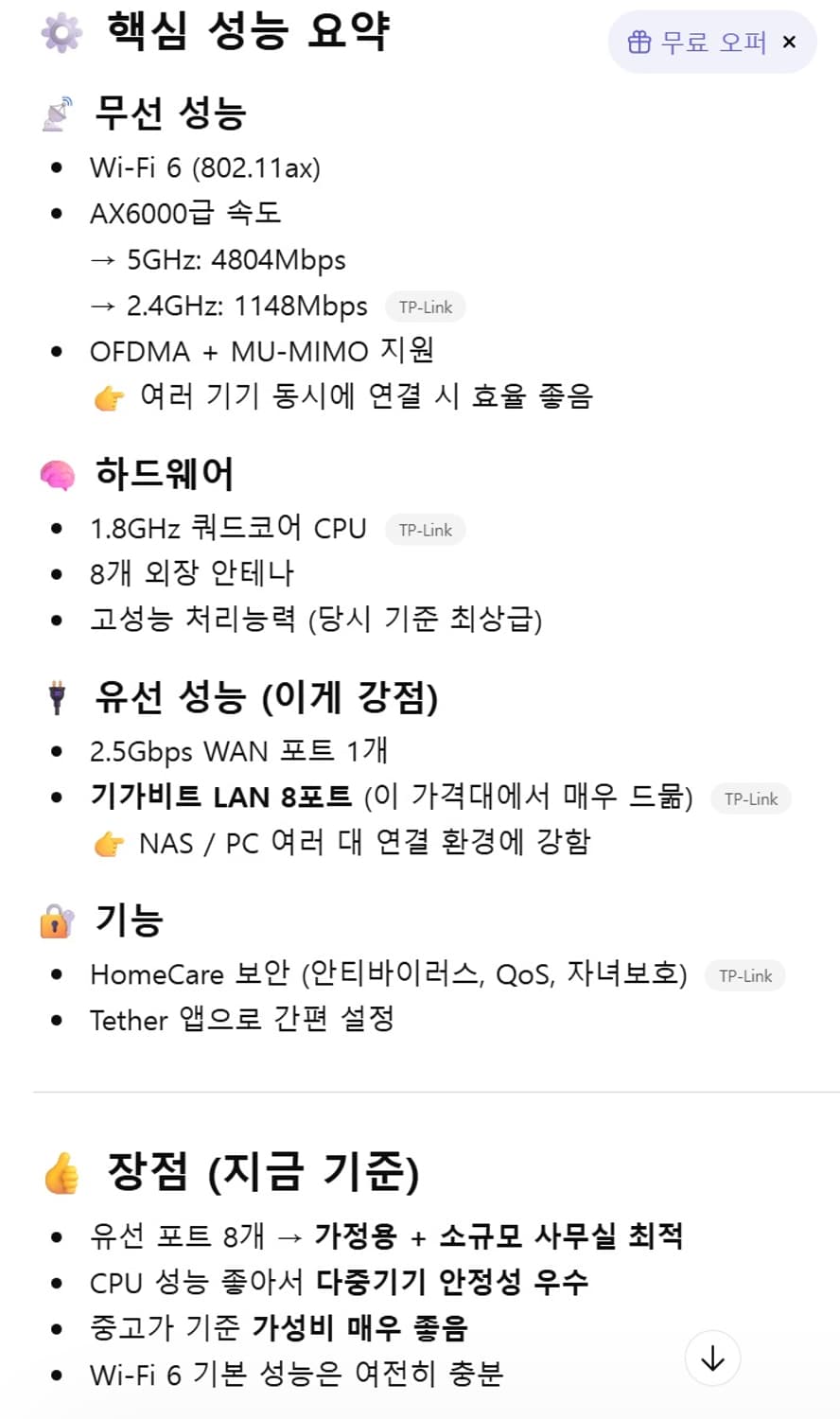The image size is (840, 1419).
Task: Click the gift icon inside the 무료 오퍼 badge
Action: click(x=640, y=42)
